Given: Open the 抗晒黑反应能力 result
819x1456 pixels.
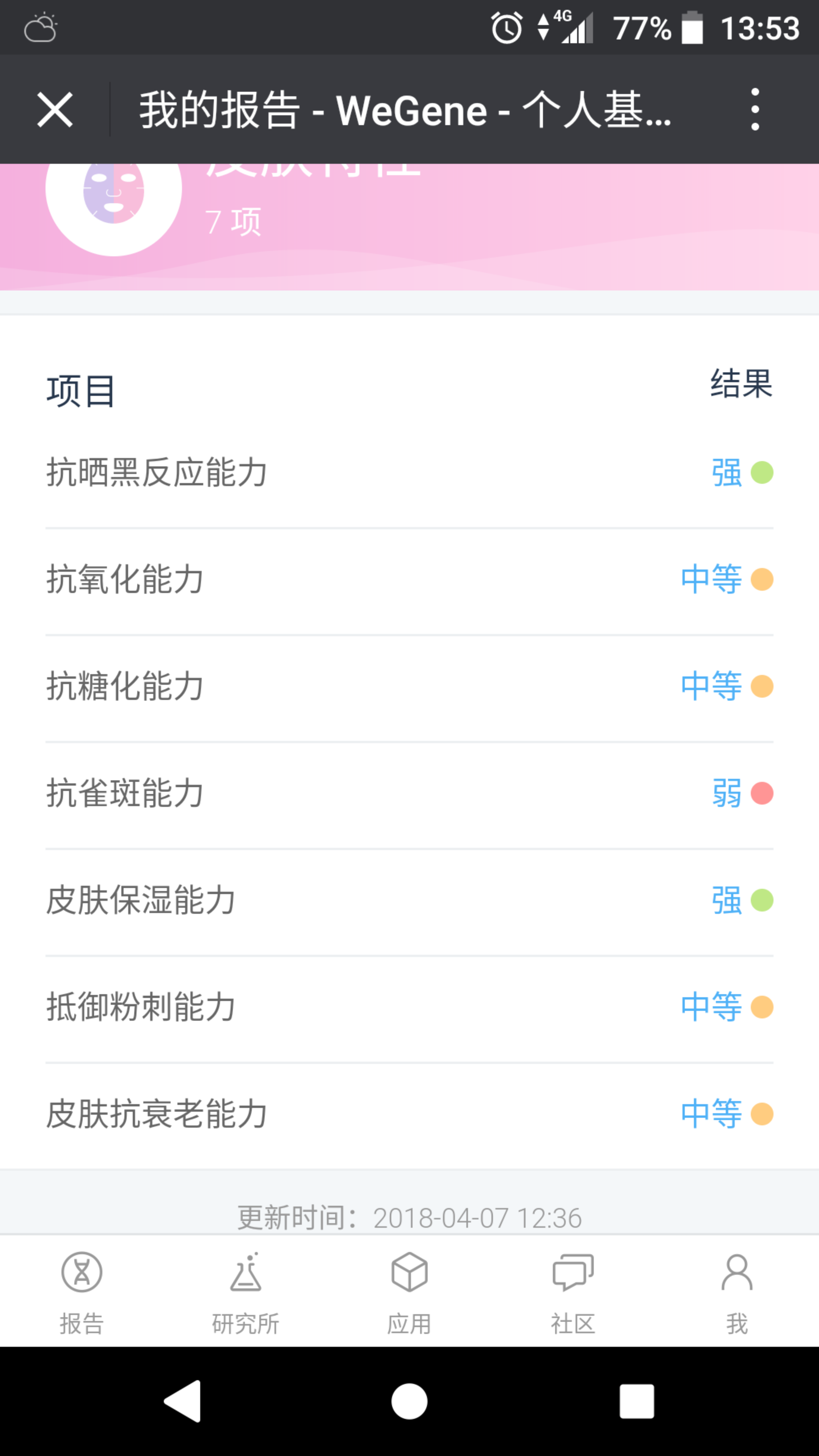Looking at the screenshot, I should click(409, 472).
